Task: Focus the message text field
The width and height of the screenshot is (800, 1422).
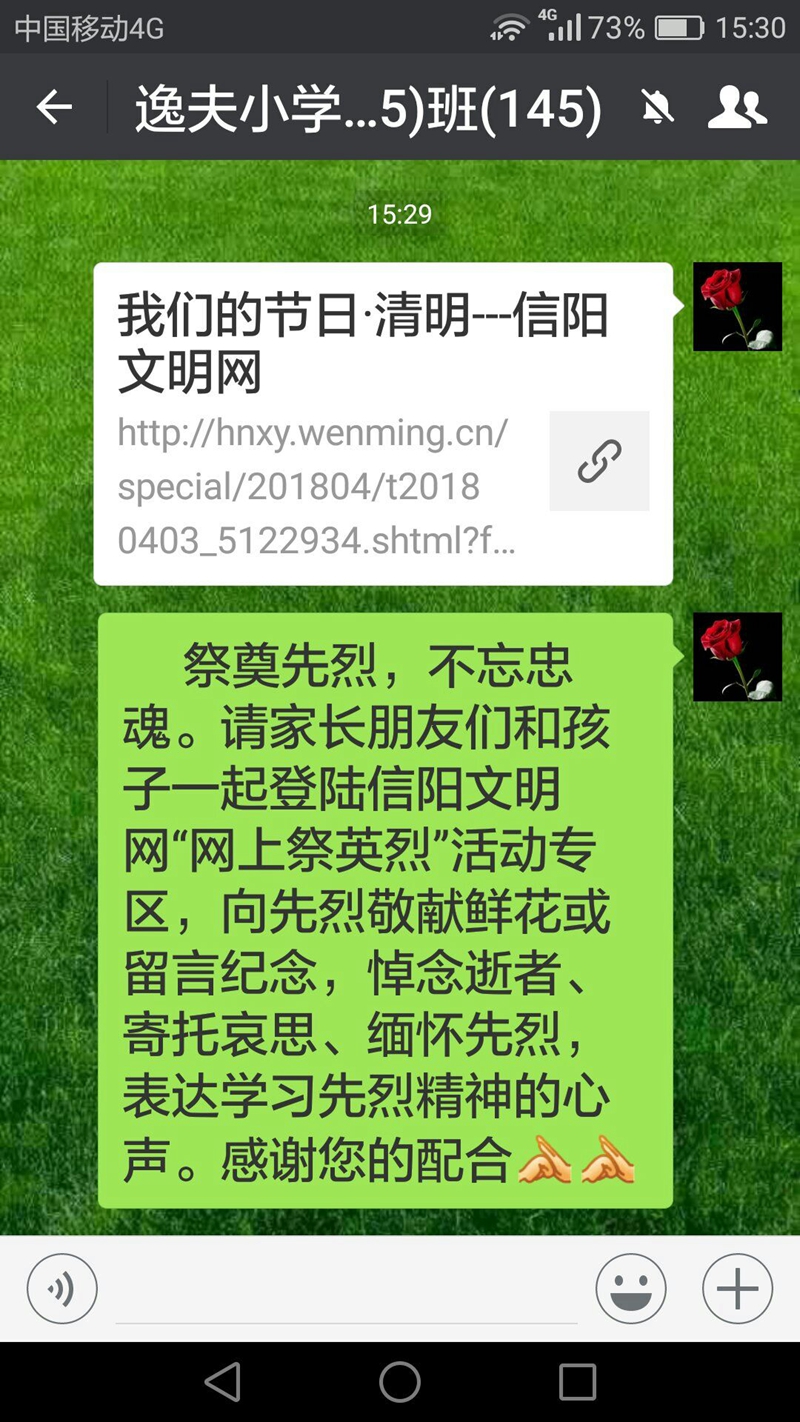Action: (x=346, y=1289)
